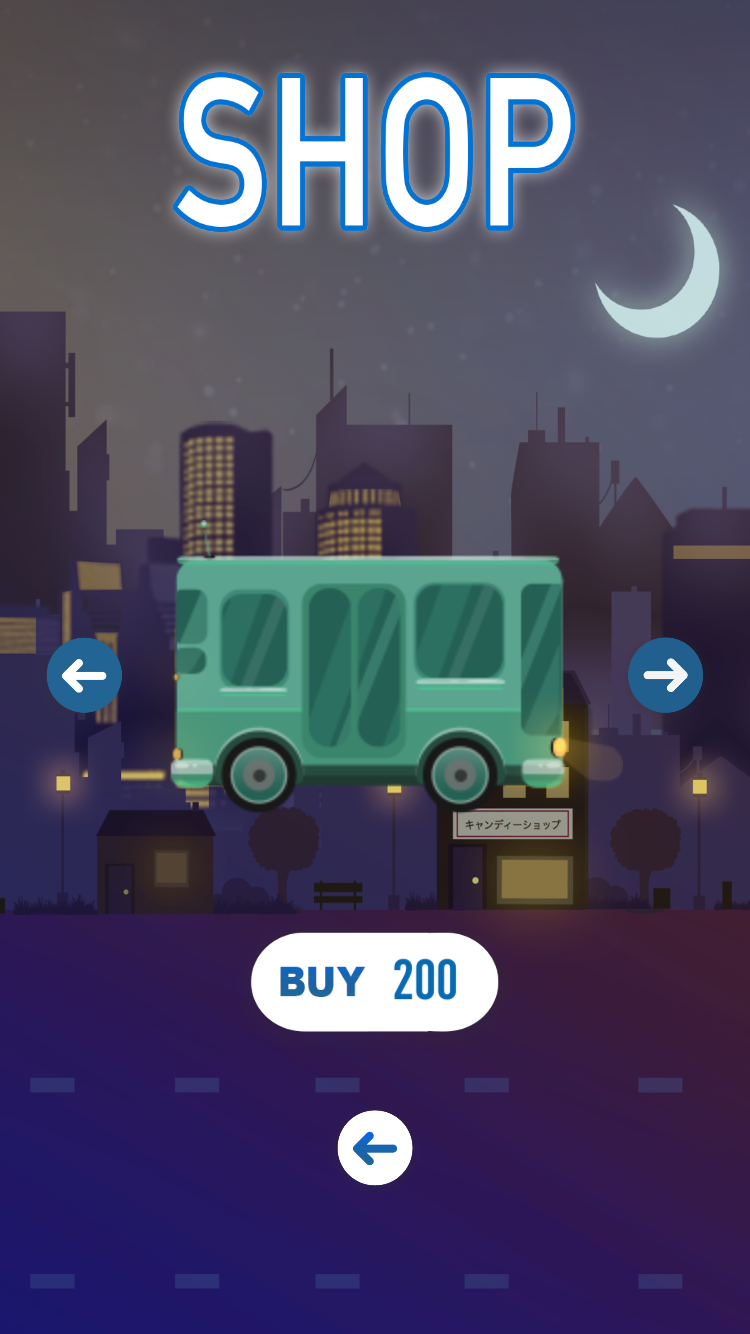Show the previous vehicle in the shop
The width and height of the screenshot is (750, 1334).
[84, 676]
